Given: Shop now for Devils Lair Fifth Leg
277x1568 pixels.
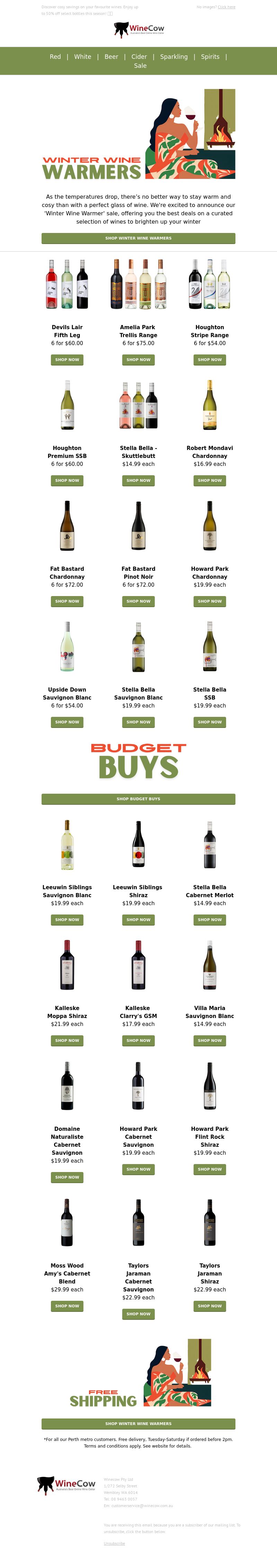Looking at the screenshot, I should (67, 360).
